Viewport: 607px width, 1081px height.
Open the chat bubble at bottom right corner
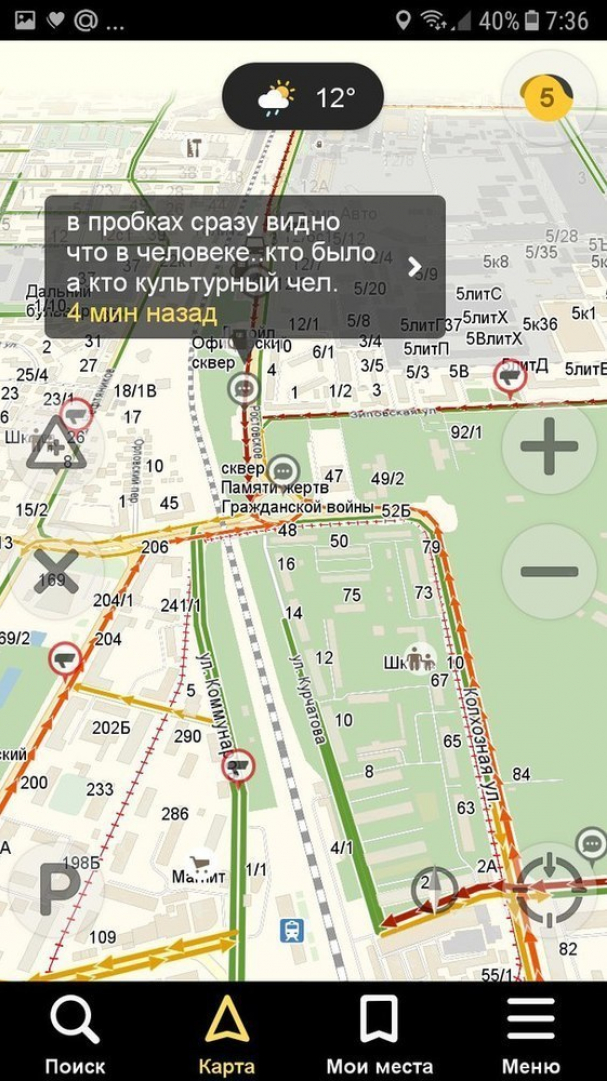click(592, 844)
